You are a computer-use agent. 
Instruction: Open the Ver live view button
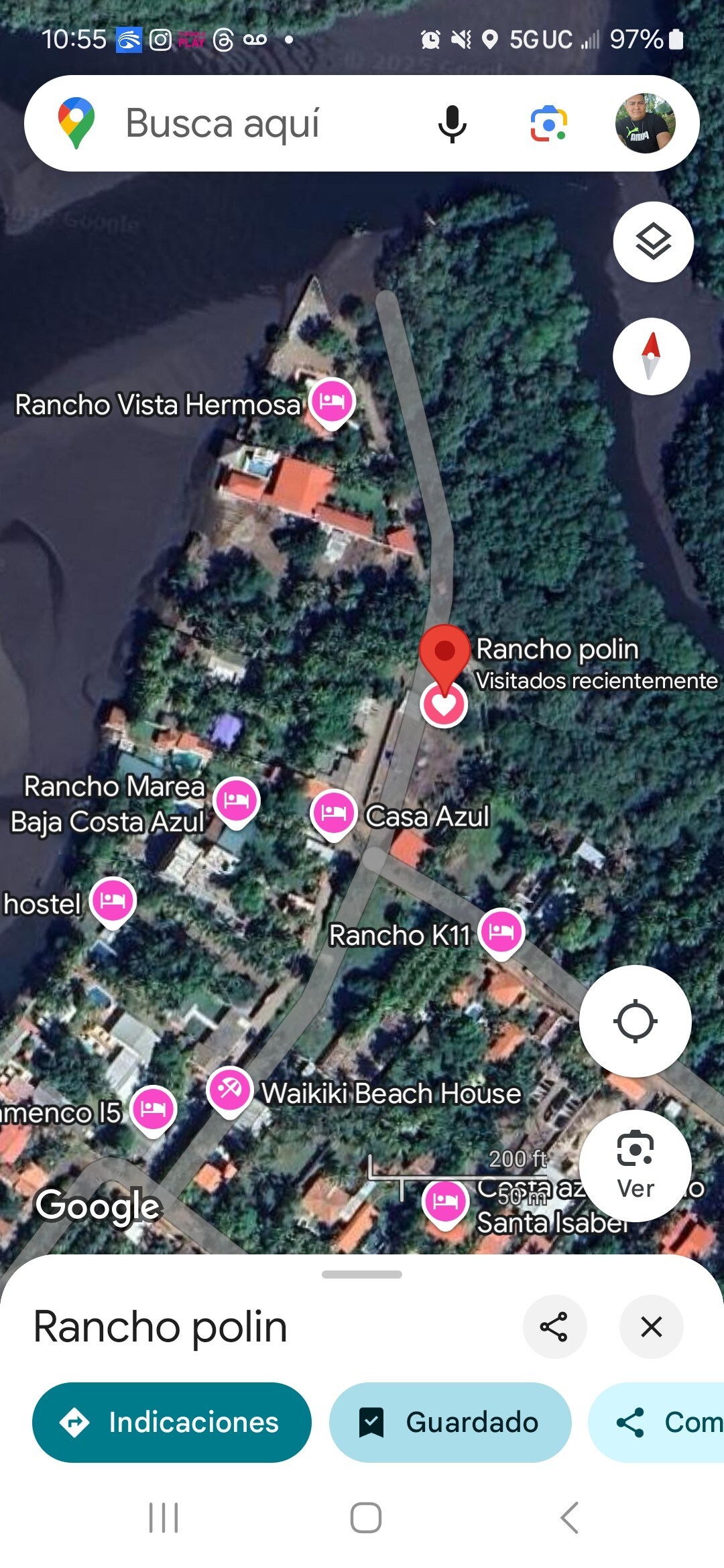(x=635, y=1166)
